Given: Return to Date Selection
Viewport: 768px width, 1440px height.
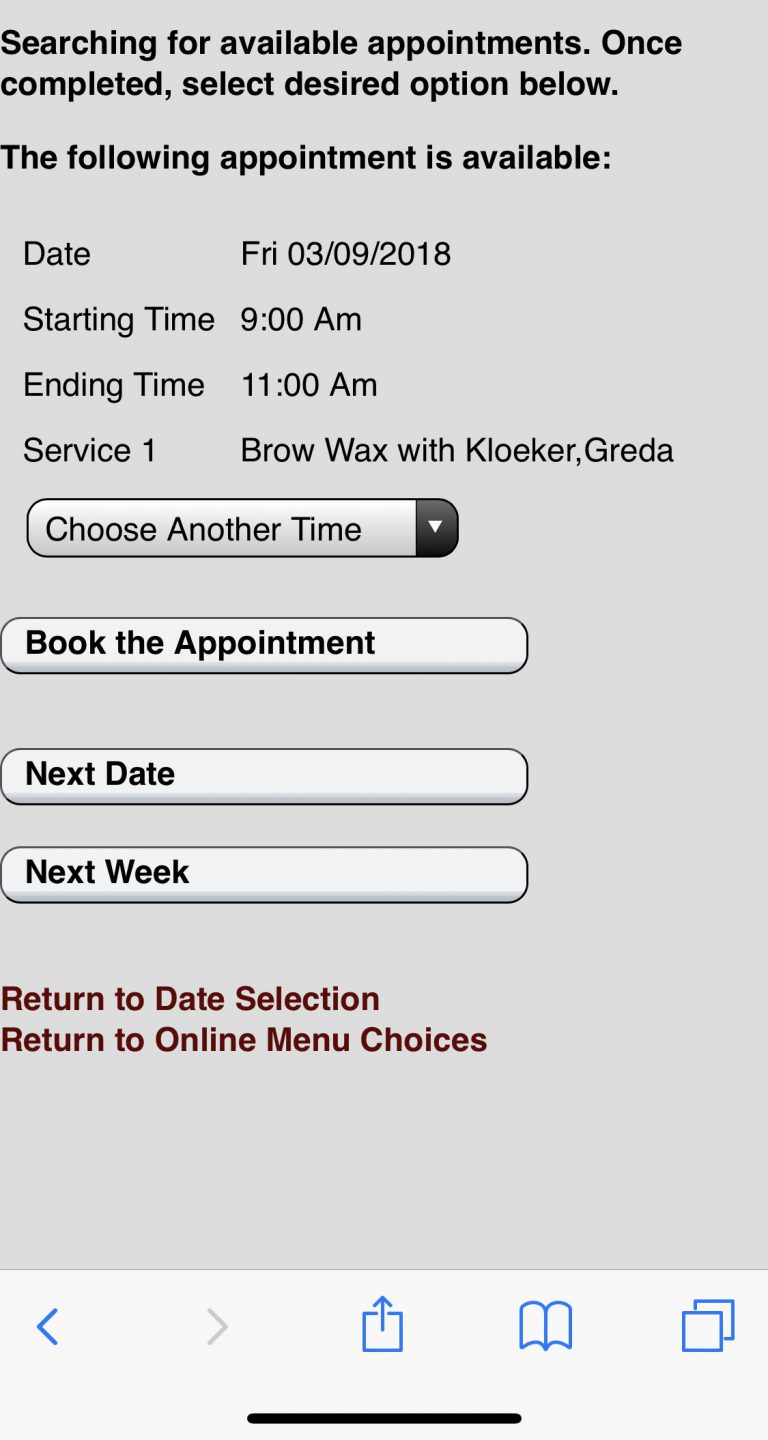Looking at the screenshot, I should tap(190, 998).
